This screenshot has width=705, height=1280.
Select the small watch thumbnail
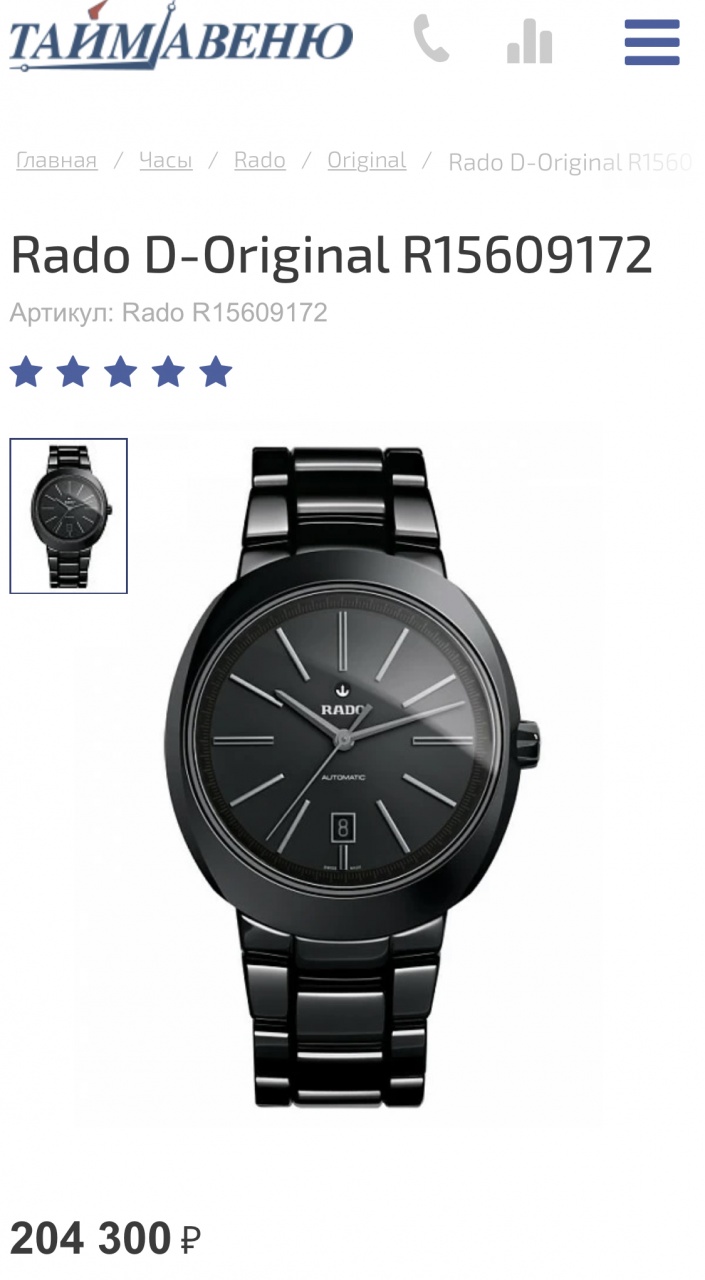[69, 516]
